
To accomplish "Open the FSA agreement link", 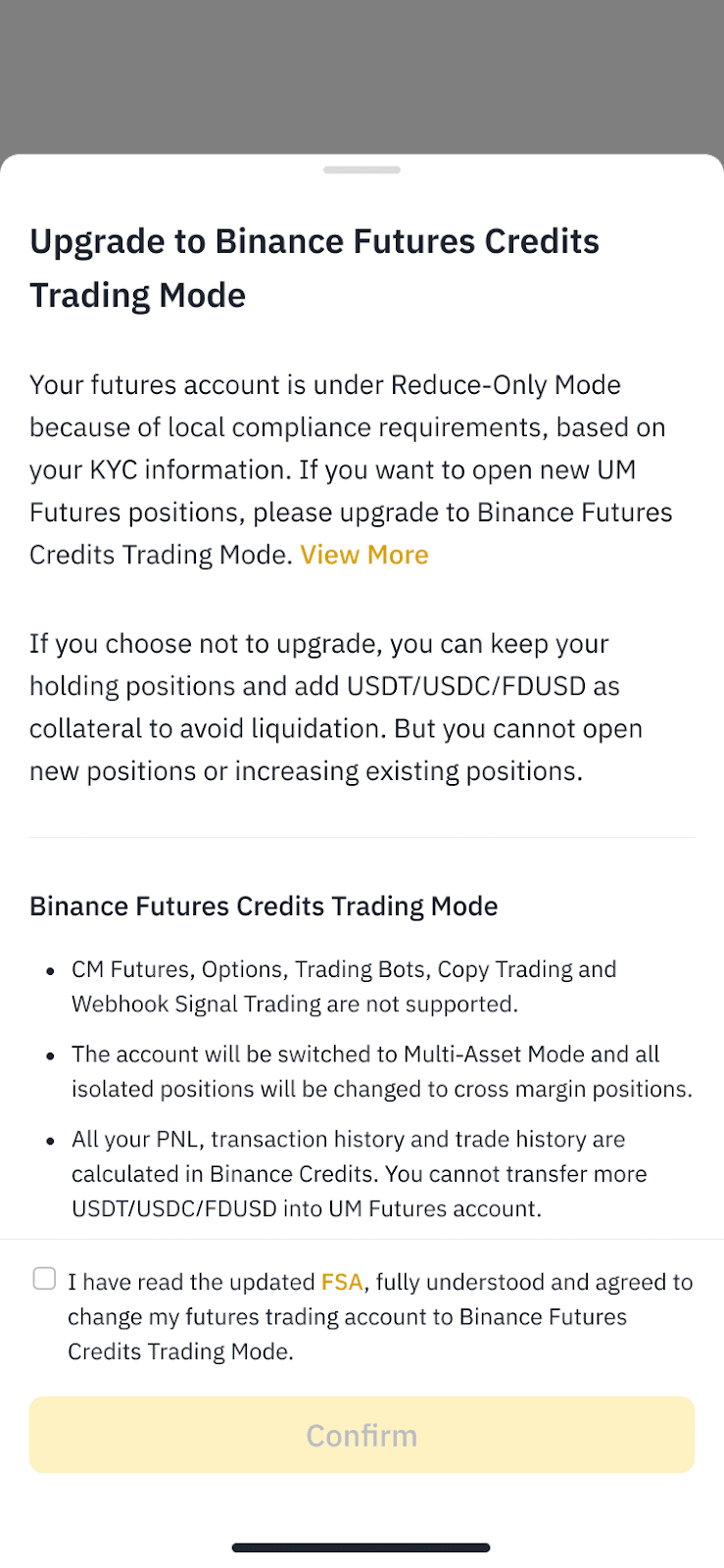I will click(342, 1282).
